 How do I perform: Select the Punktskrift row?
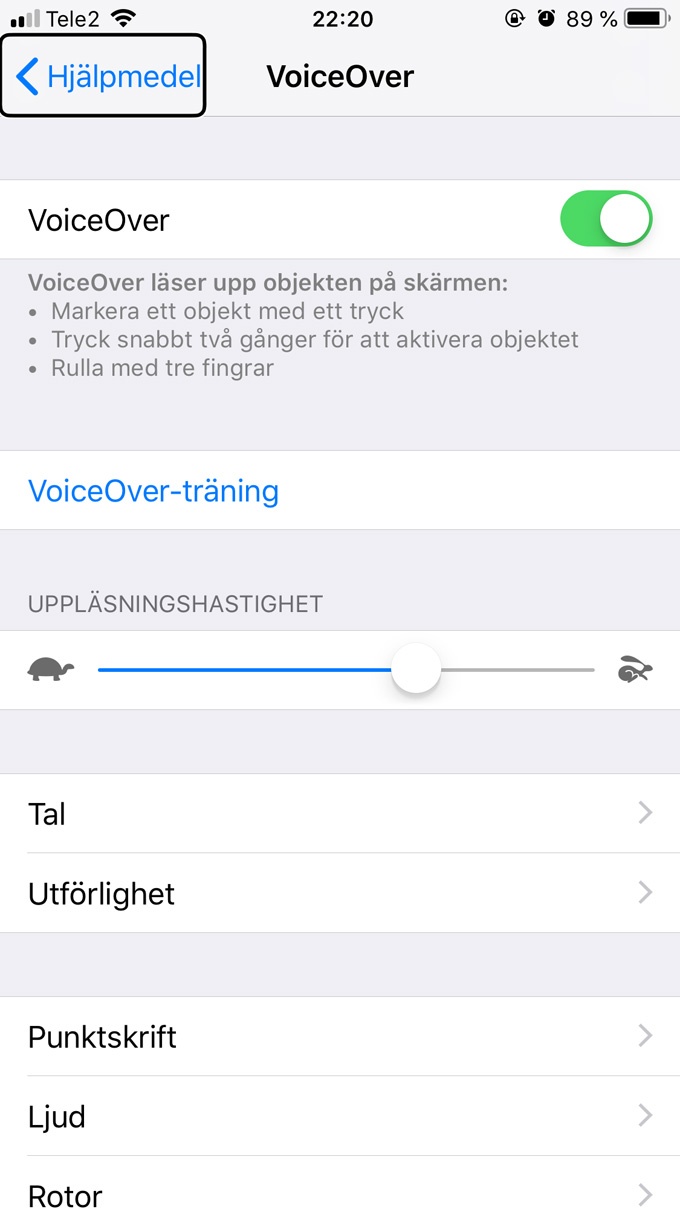click(x=340, y=1036)
